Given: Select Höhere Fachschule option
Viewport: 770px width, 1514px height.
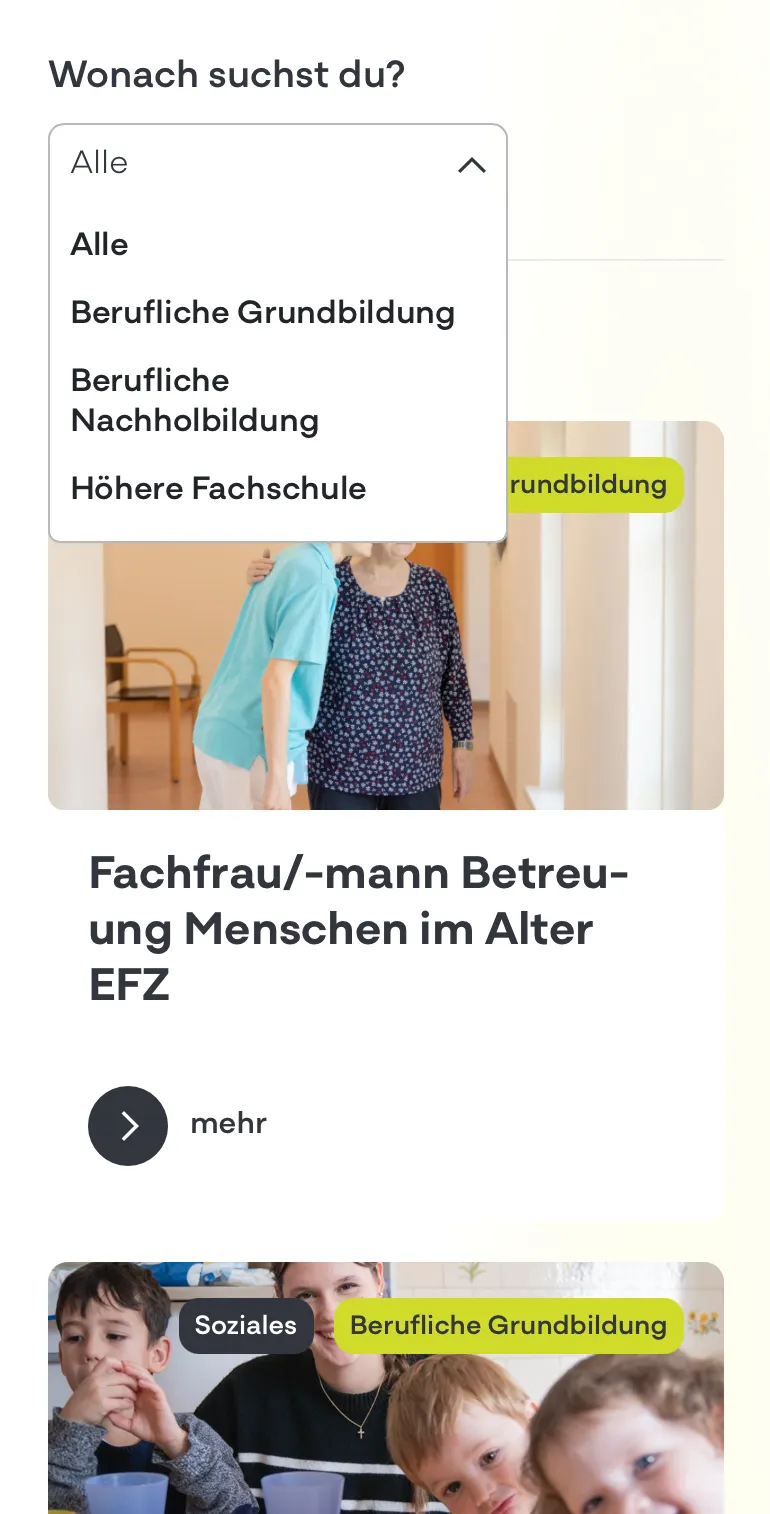Looking at the screenshot, I should [219, 489].
